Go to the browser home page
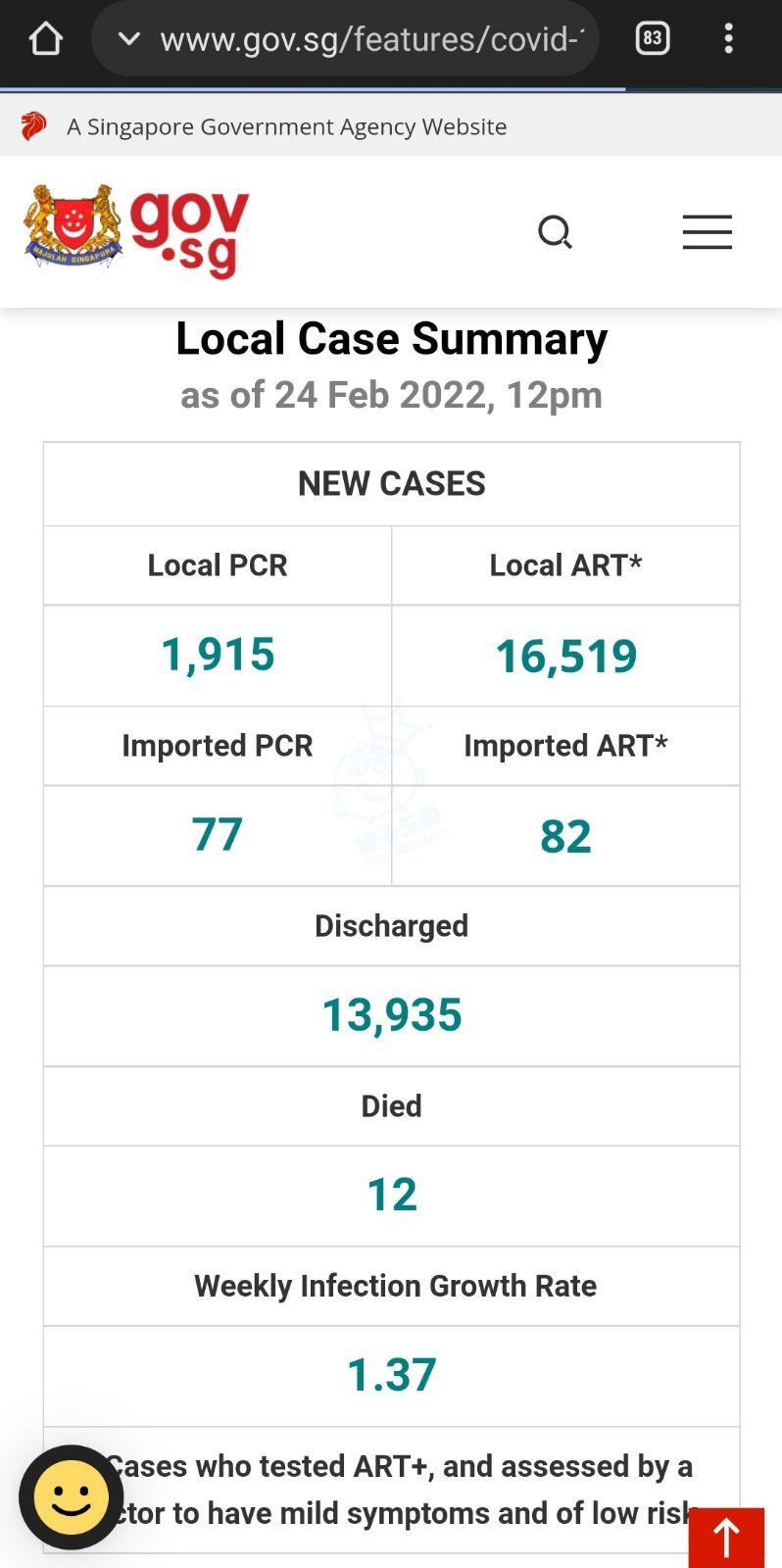 [x=45, y=39]
